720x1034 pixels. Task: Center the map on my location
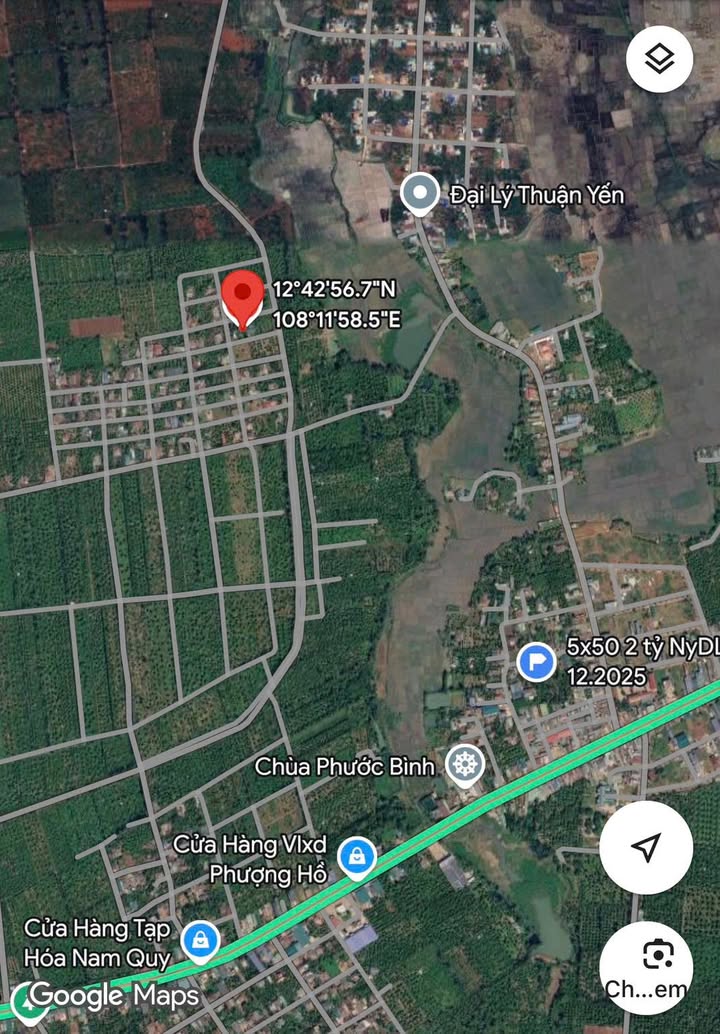click(646, 848)
